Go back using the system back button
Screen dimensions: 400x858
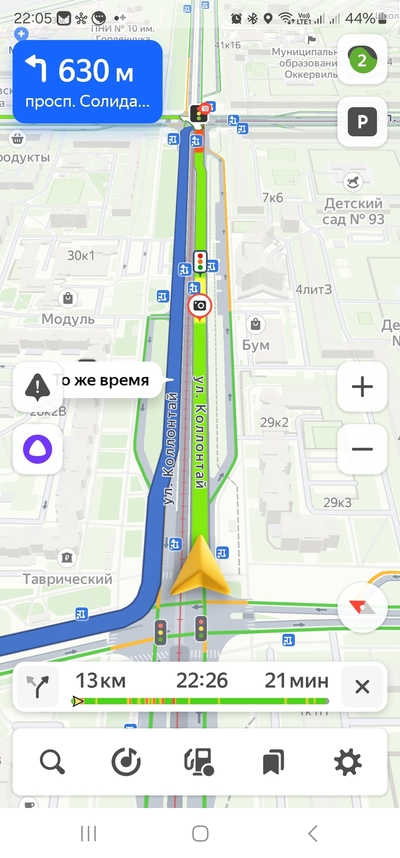coord(312,833)
